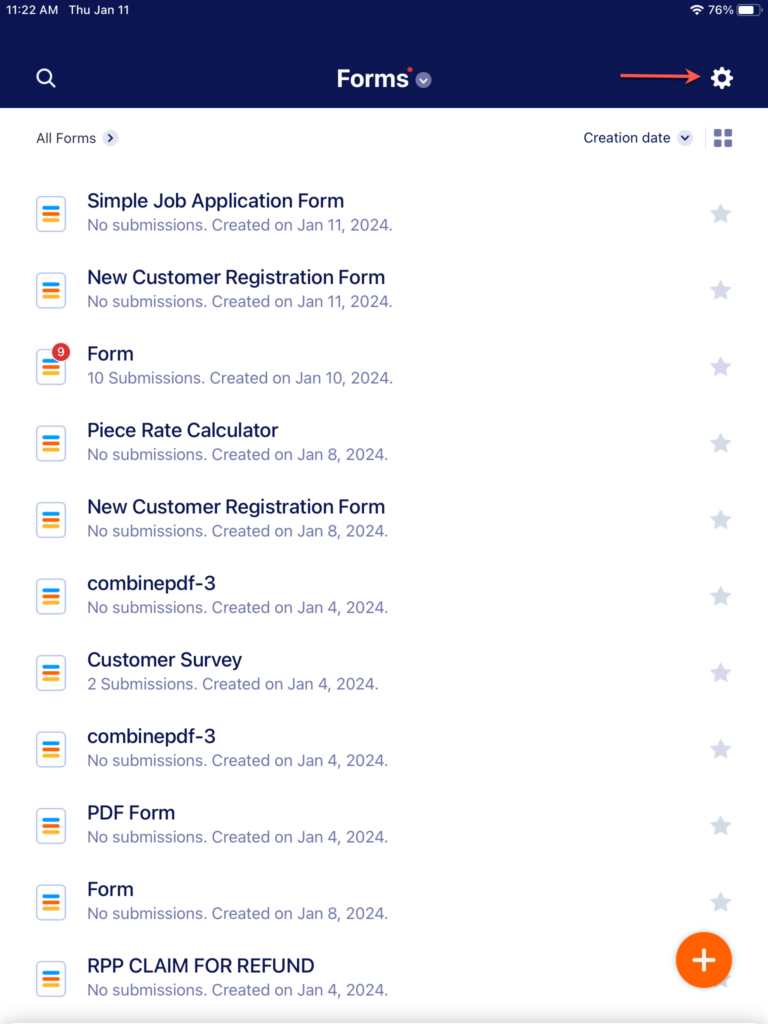Open the PDF Form entry
The height and width of the screenshot is (1024, 768).
click(x=131, y=812)
